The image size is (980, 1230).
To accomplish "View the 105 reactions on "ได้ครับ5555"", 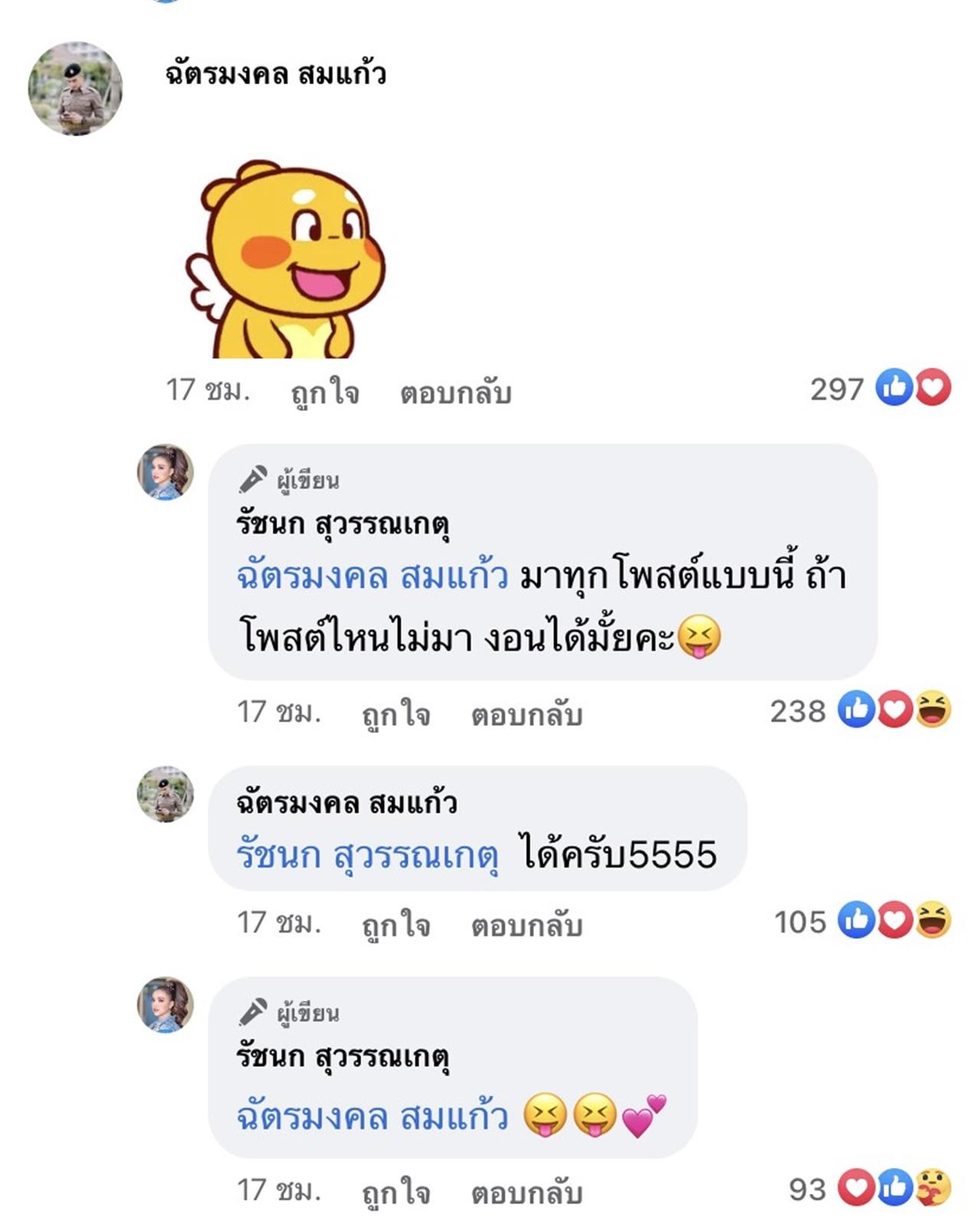I will coord(862,921).
